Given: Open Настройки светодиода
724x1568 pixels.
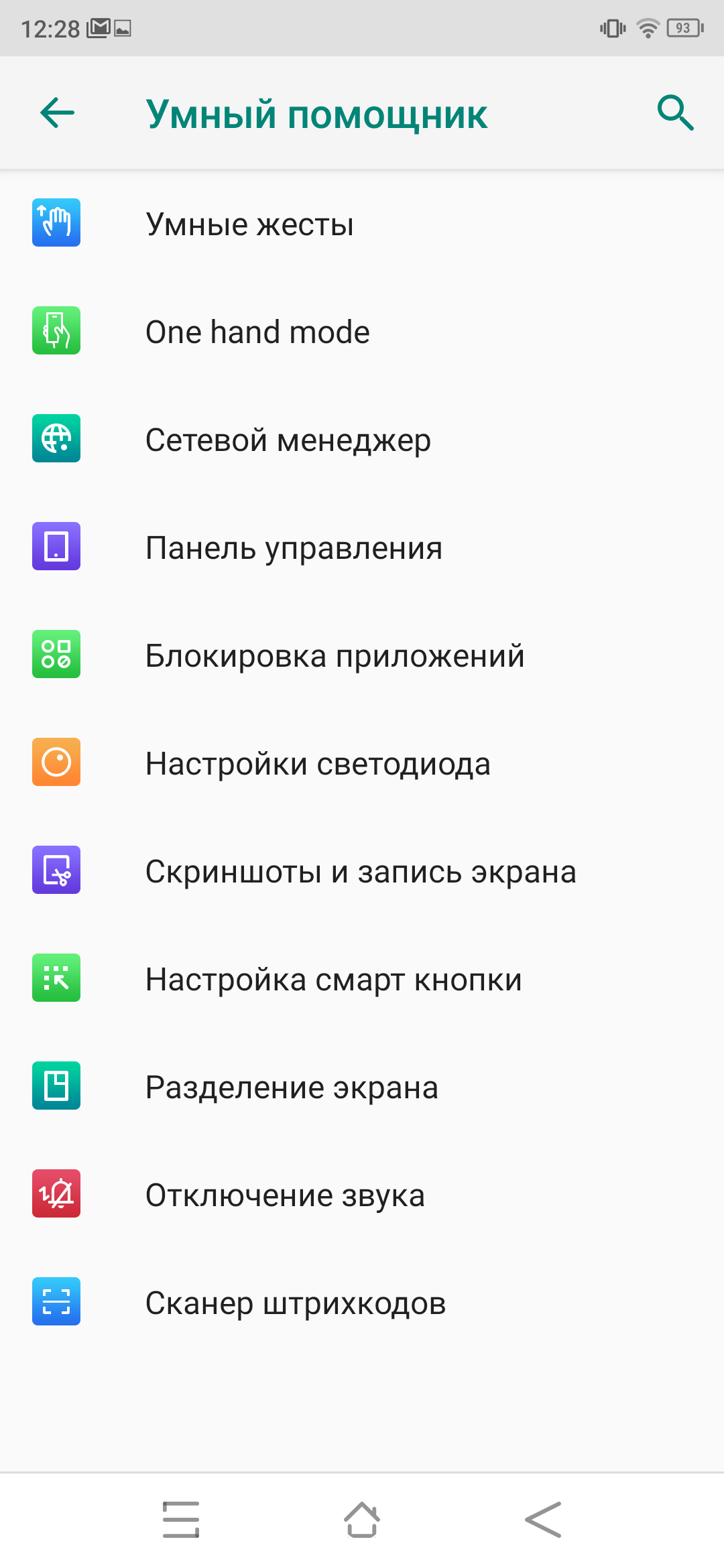Looking at the screenshot, I should pyautogui.click(x=362, y=763).
